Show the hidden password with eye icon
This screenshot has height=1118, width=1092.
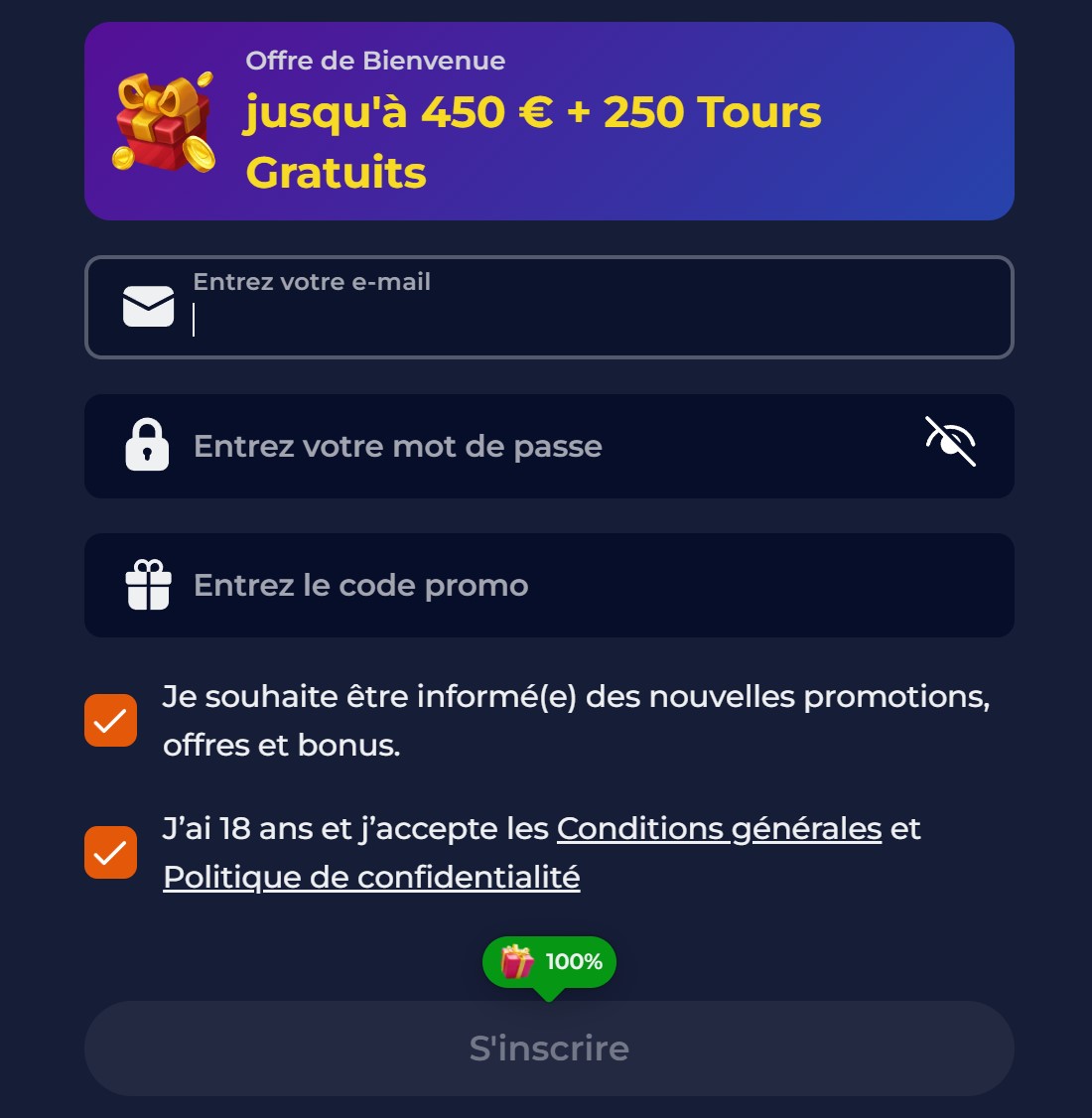(x=950, y=442)
